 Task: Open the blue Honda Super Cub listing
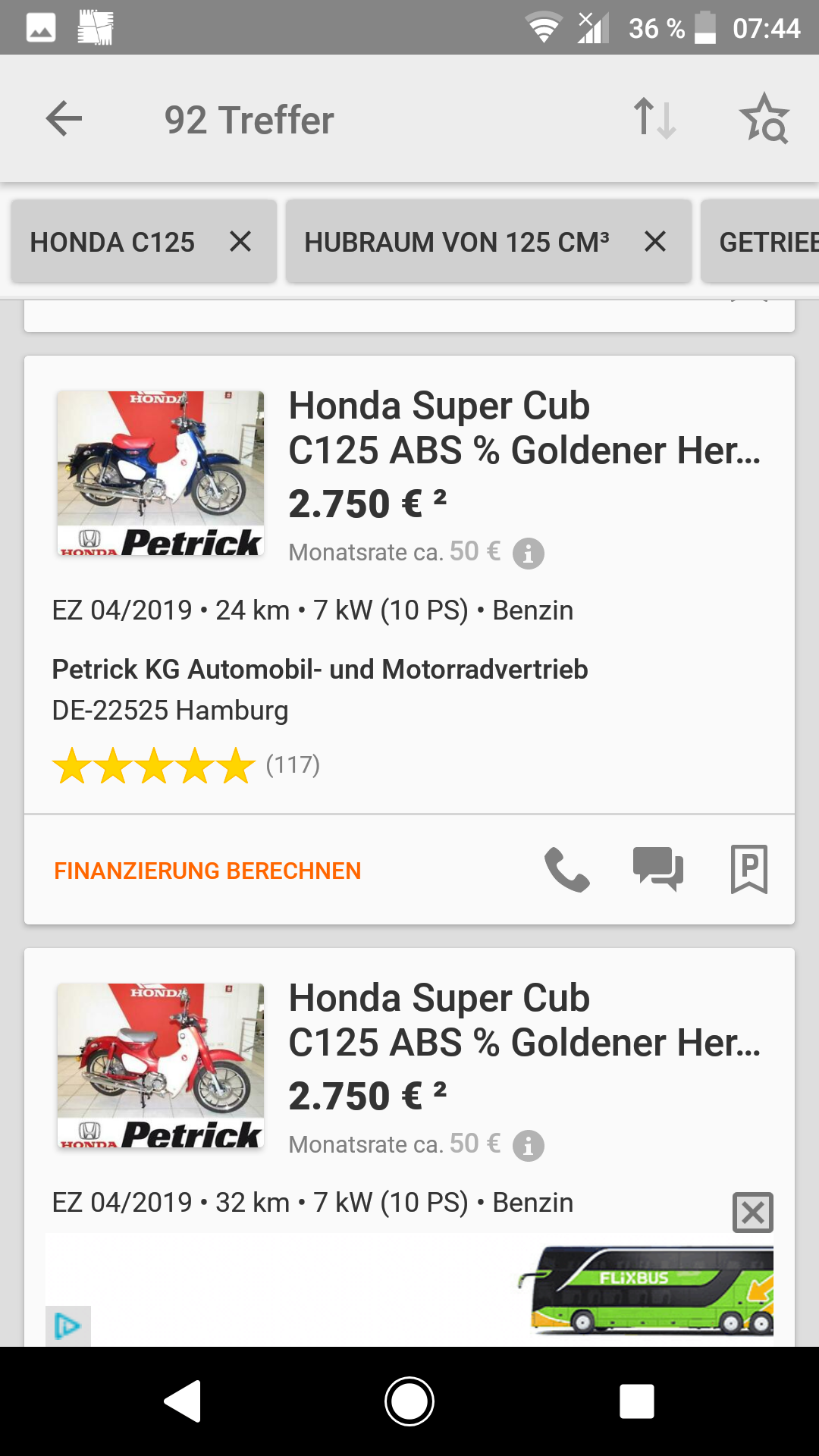click(523, 428)
